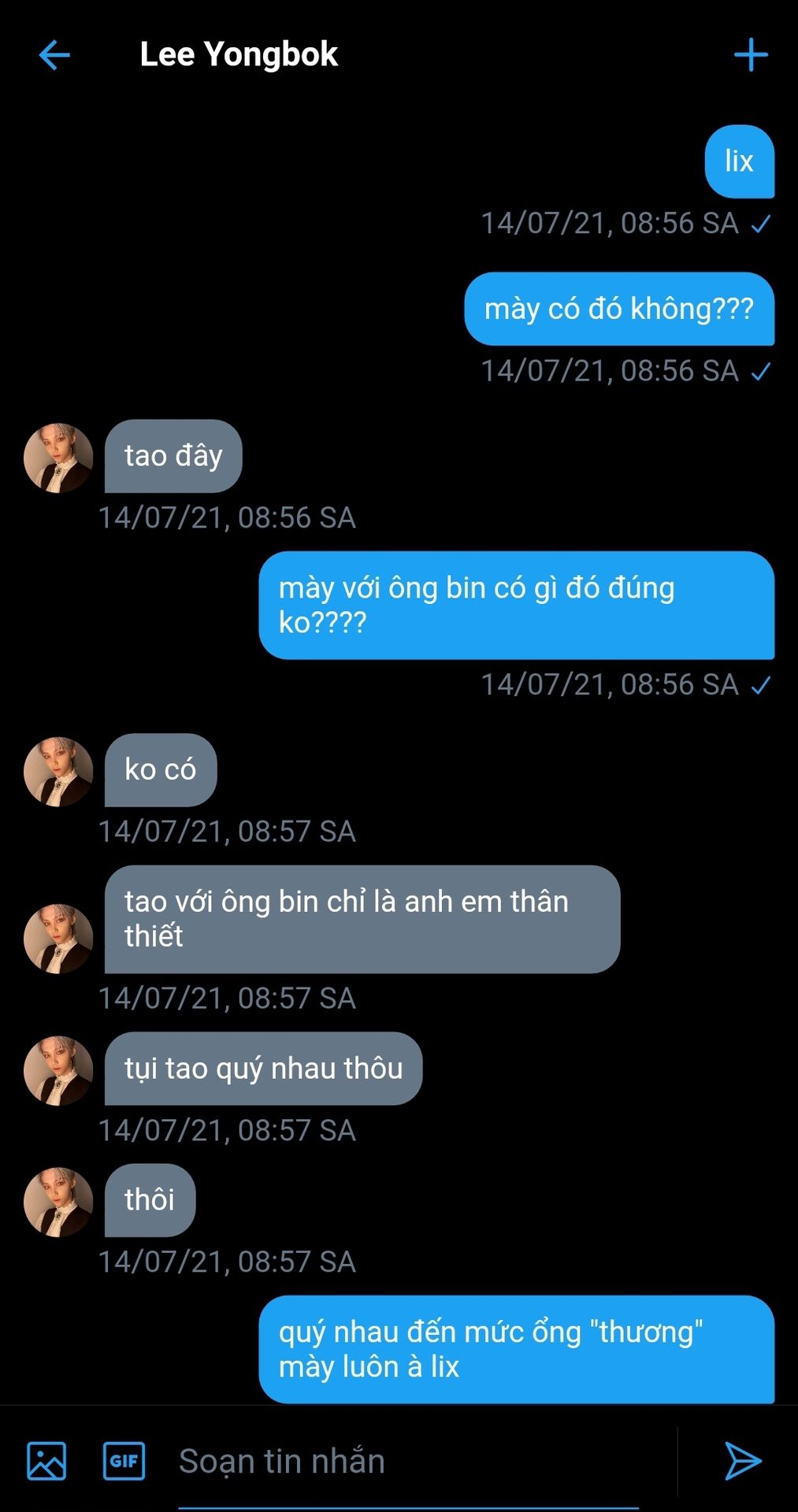Viewport: 798px width, 1512px height.
Task: Open the GIF picker
Action: 124,1461
